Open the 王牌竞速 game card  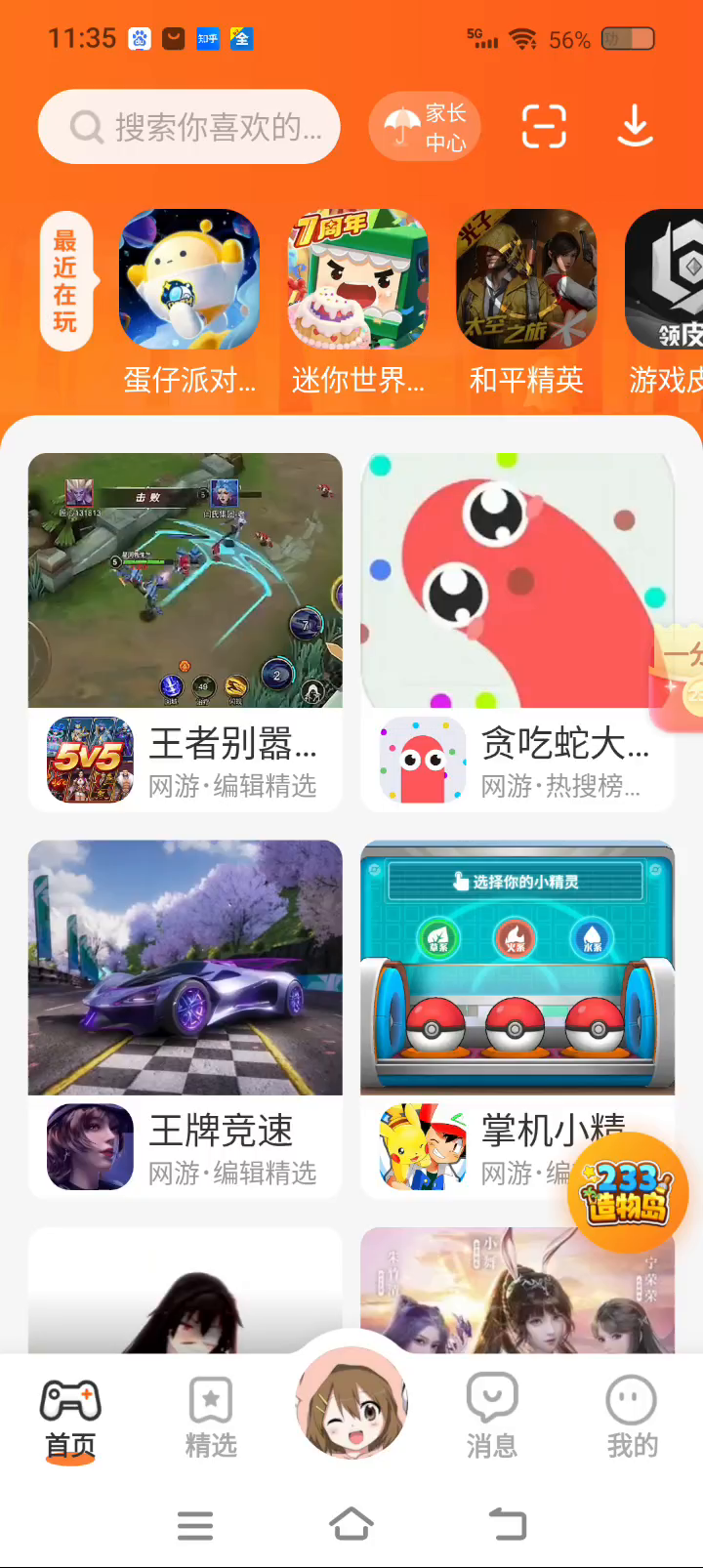coord(186,1017)
